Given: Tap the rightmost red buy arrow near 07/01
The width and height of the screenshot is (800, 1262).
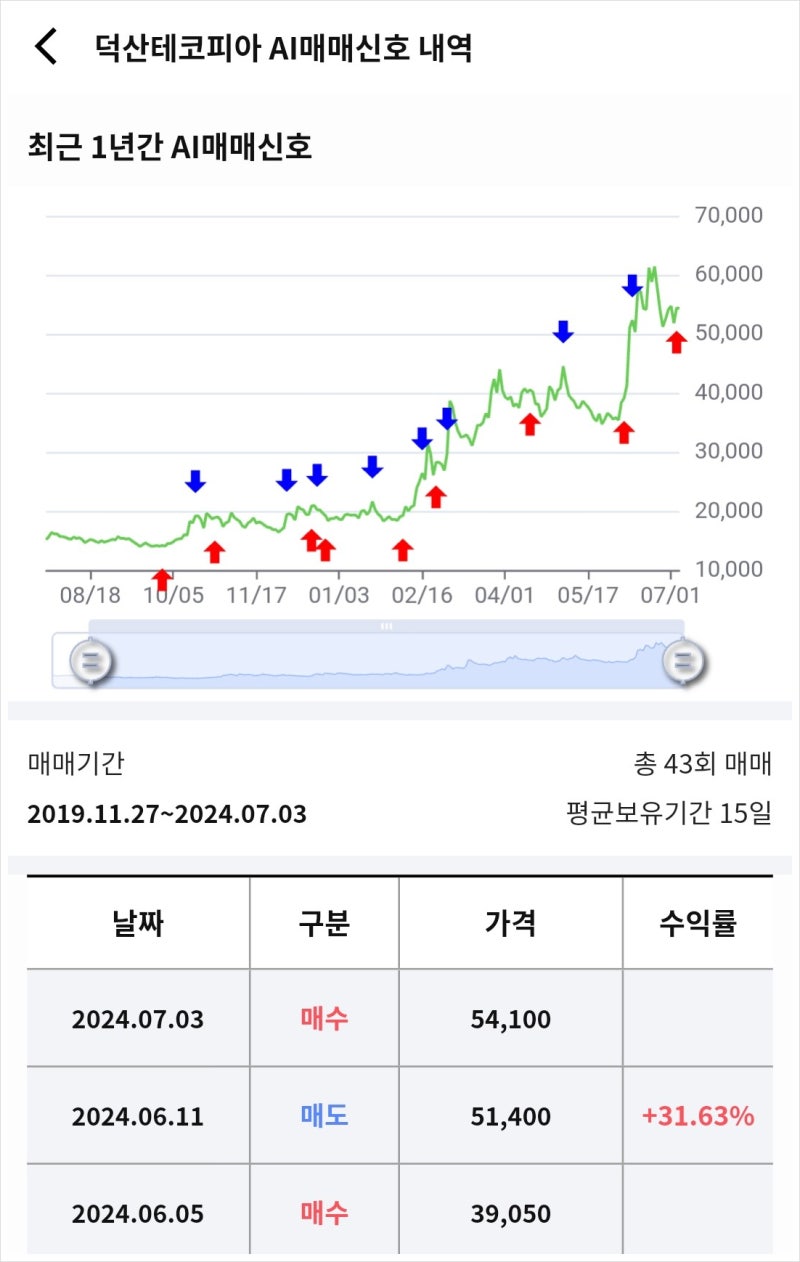Looking at the screenshot, I should coord(677,342).
